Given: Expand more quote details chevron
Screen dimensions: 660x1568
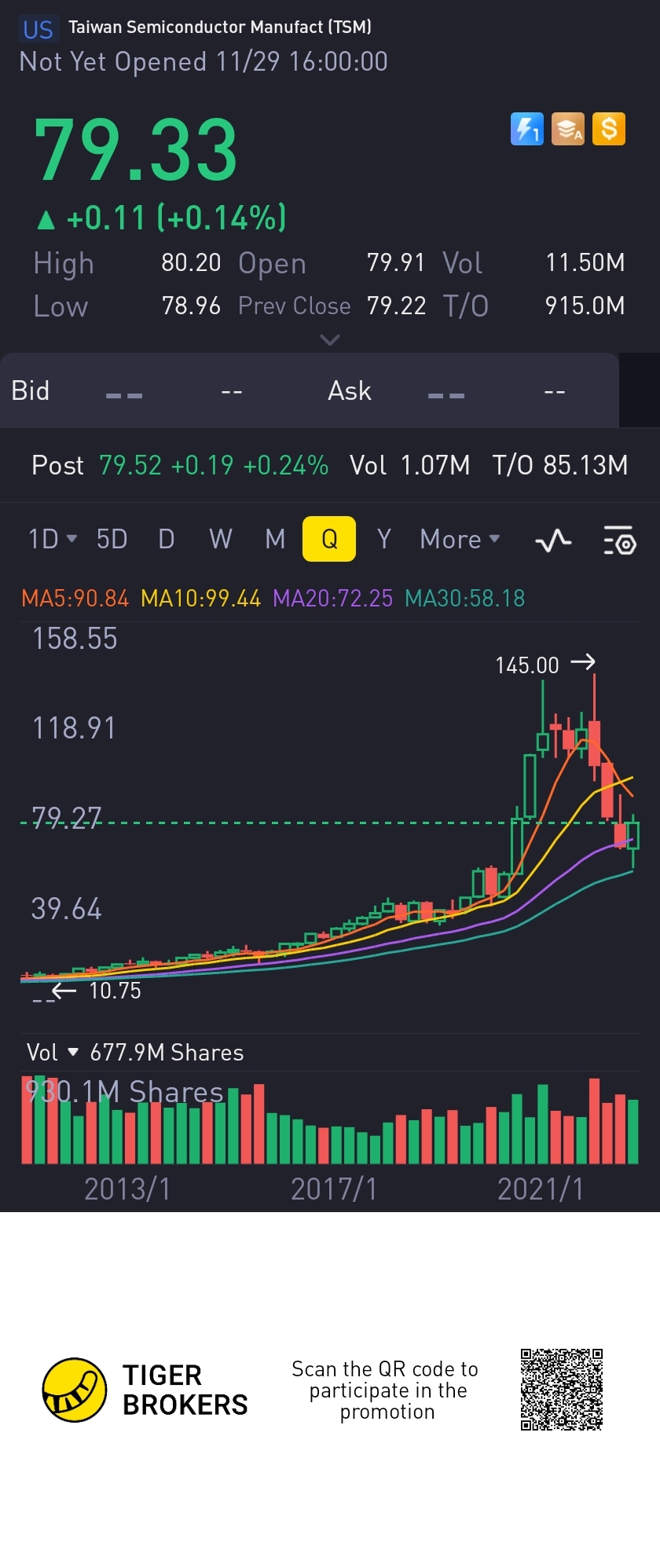Looking at the screenshot, I should pos(330,340).
